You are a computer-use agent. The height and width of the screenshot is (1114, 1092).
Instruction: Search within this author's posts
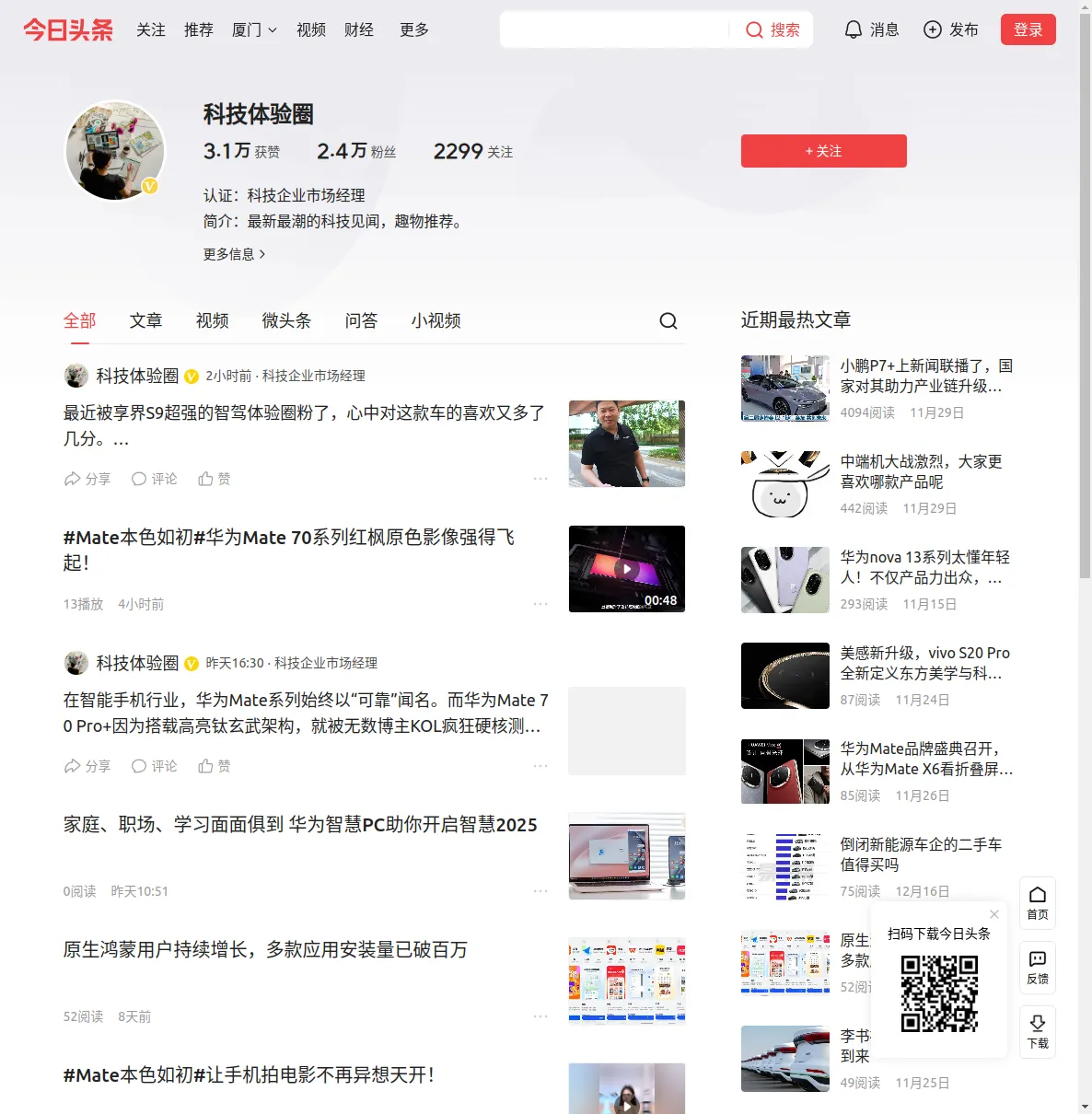668,320
